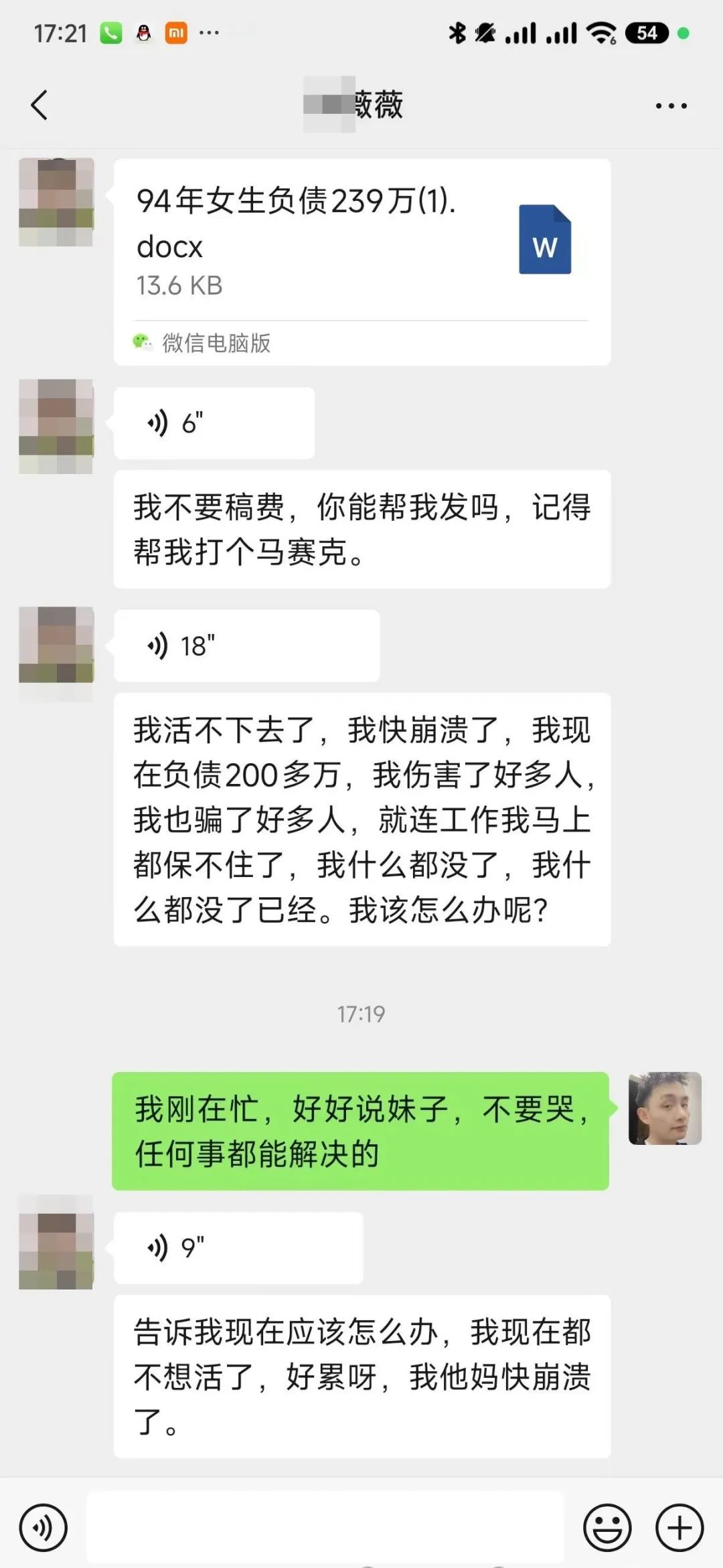Play the 18-second voice message

246,646
